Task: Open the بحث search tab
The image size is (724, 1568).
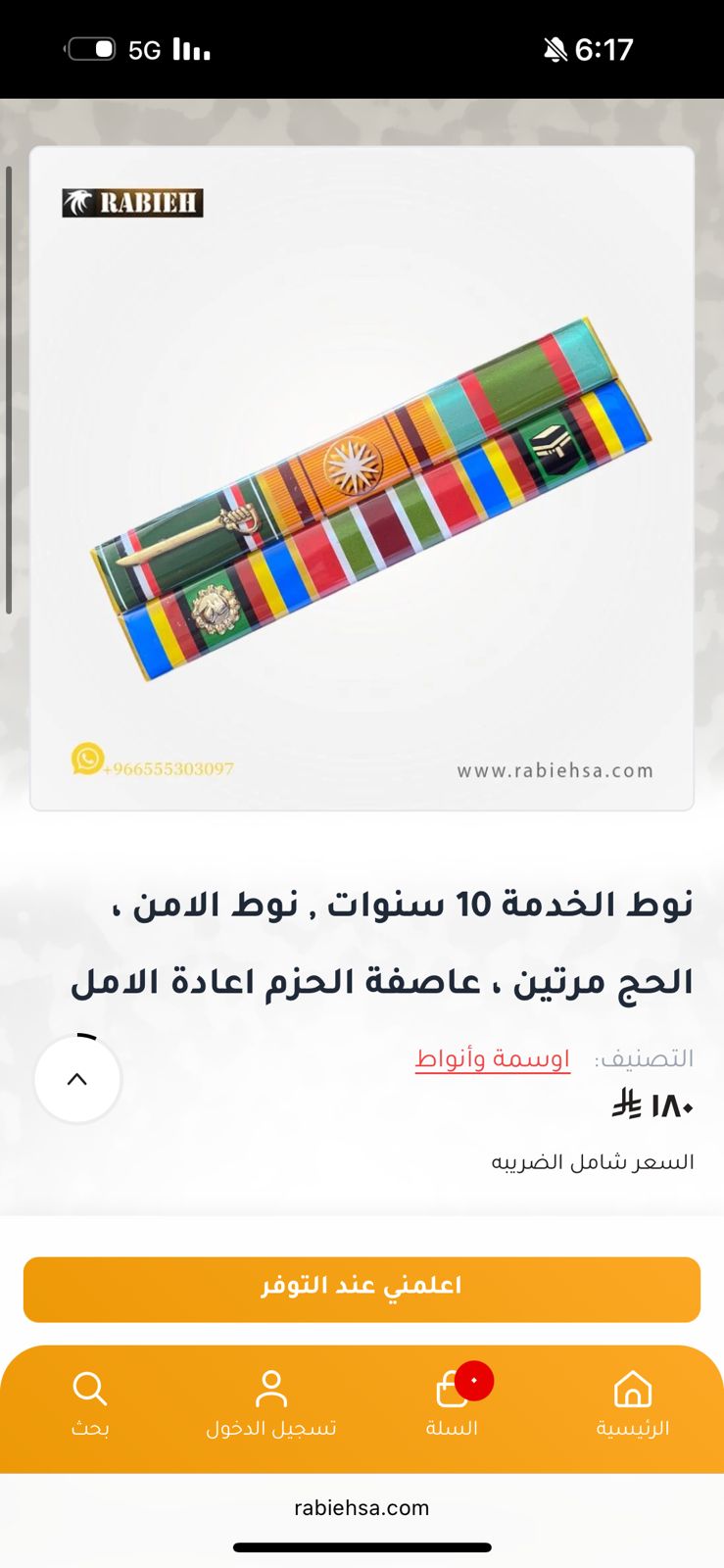Action: pos(90,1404)
